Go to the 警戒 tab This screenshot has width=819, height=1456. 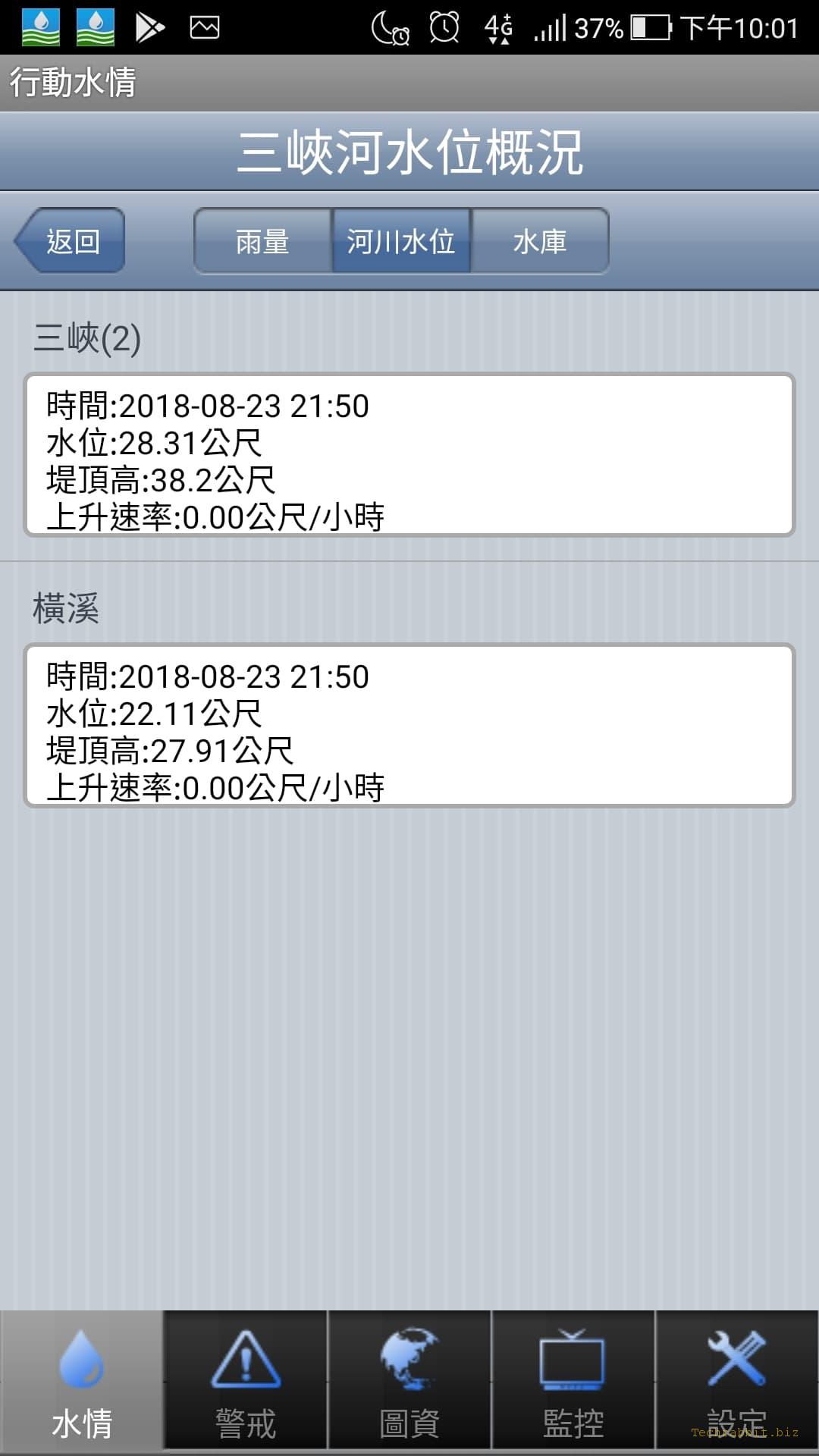pos(246,1382)
